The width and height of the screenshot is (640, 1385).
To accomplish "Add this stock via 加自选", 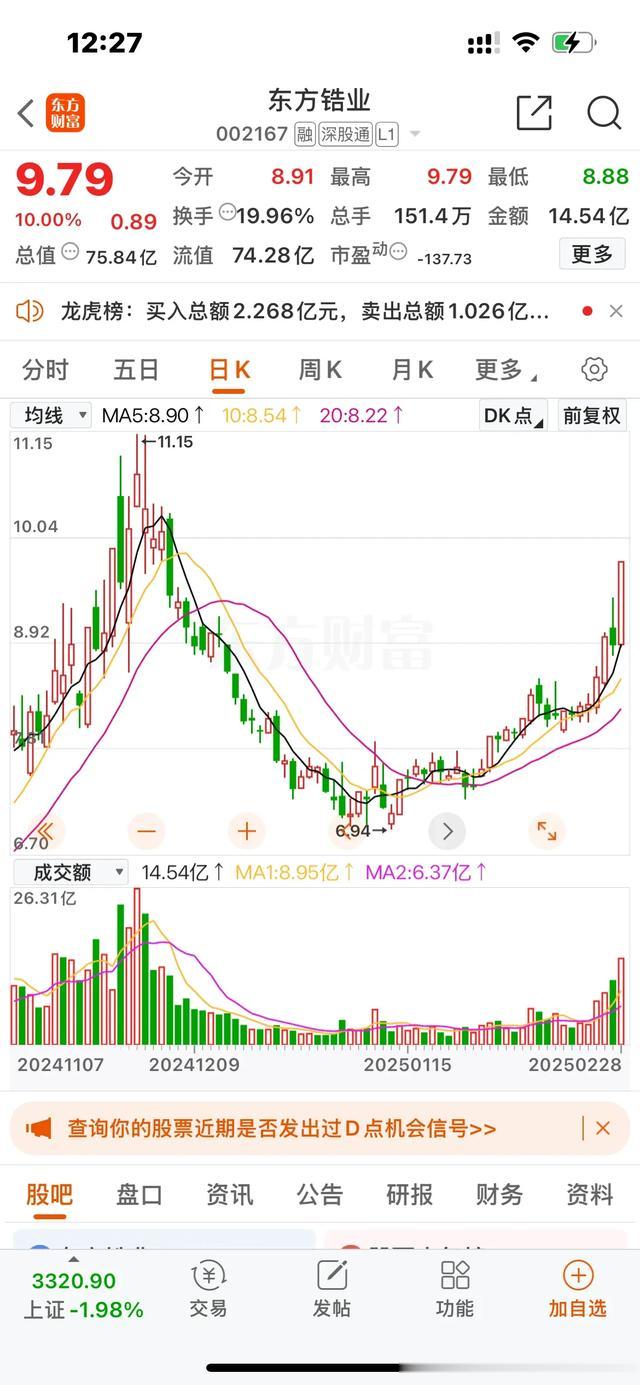I will (577, 1290).
